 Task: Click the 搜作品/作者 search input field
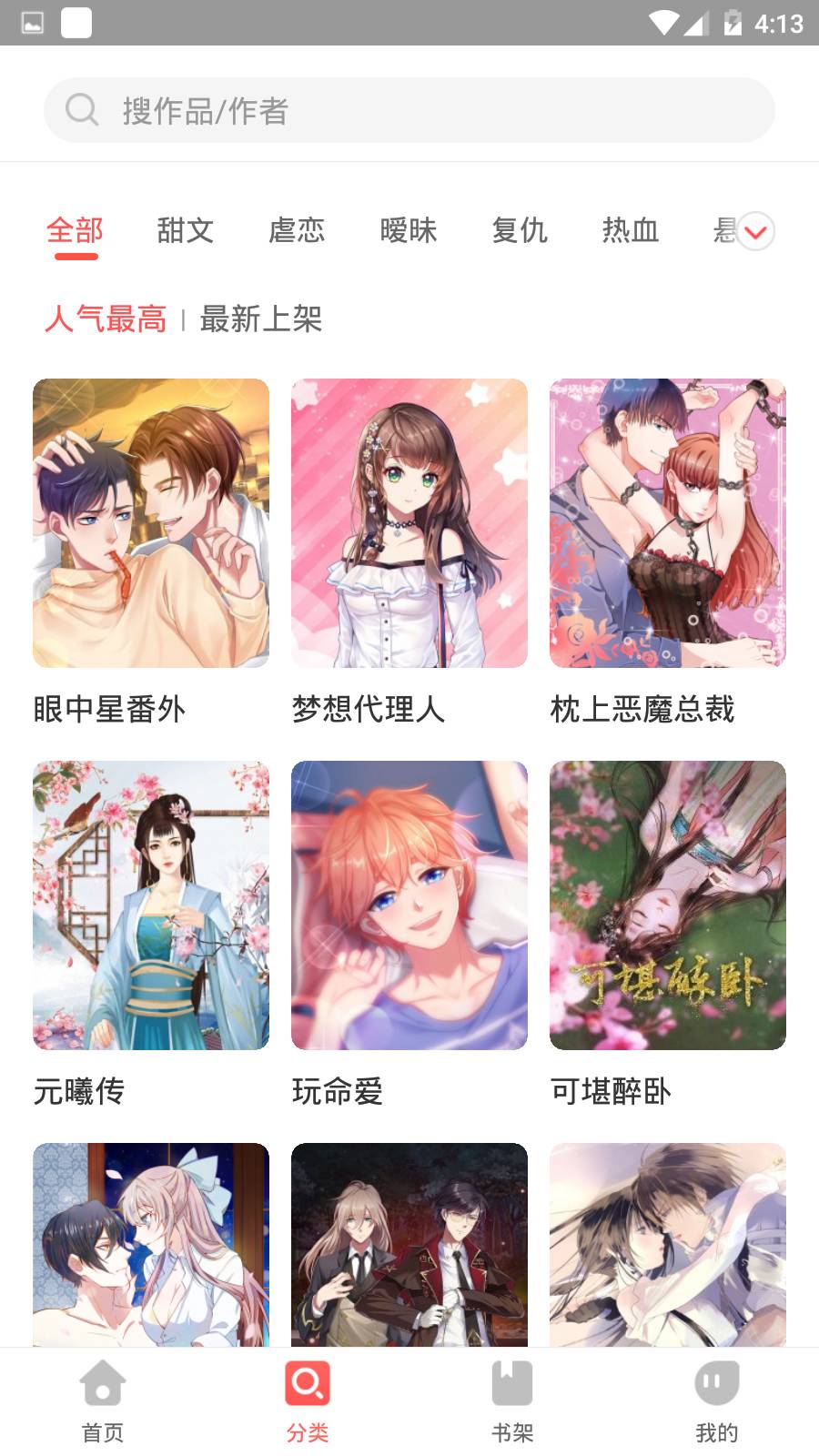coord(409,109)
